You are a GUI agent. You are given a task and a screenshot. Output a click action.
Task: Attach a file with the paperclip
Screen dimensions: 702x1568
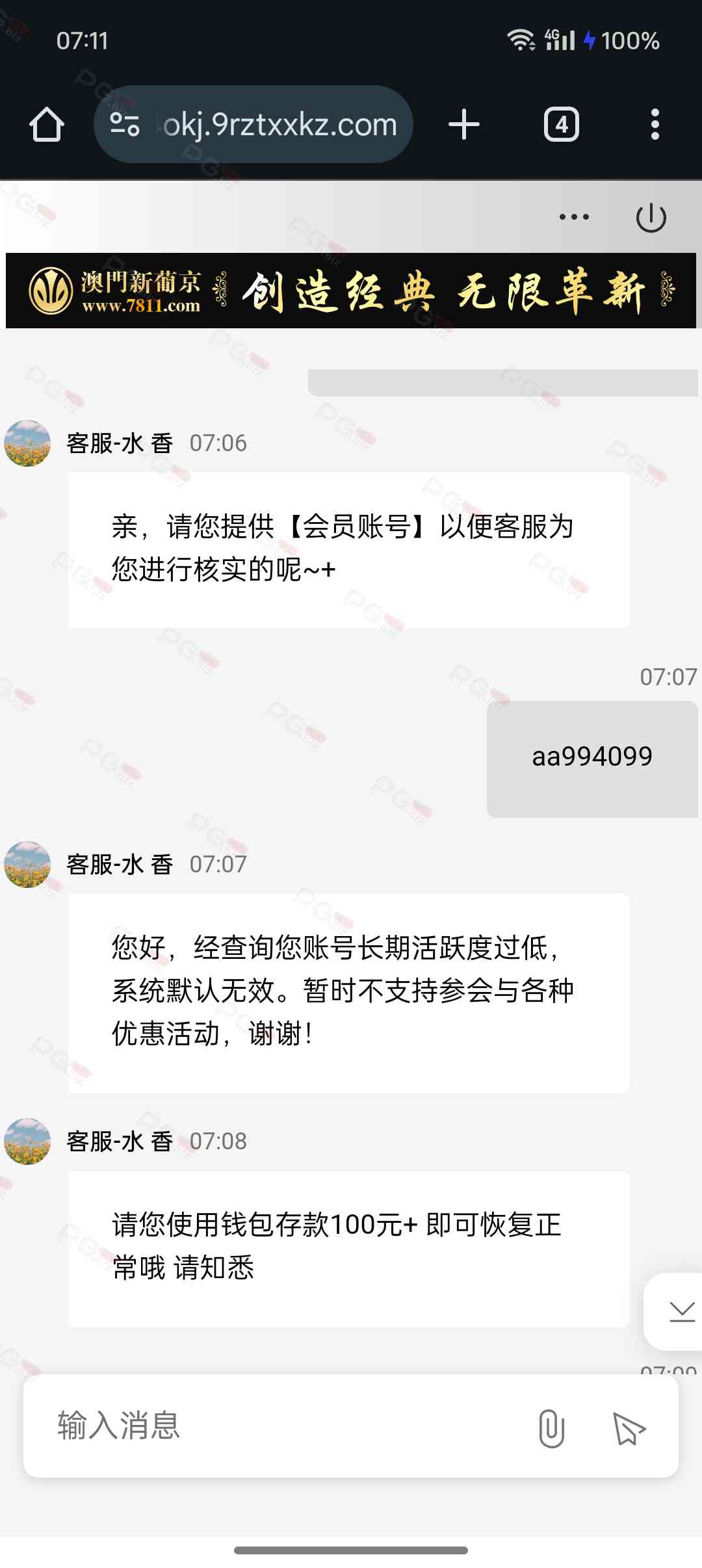click(x=551, y=1428)
